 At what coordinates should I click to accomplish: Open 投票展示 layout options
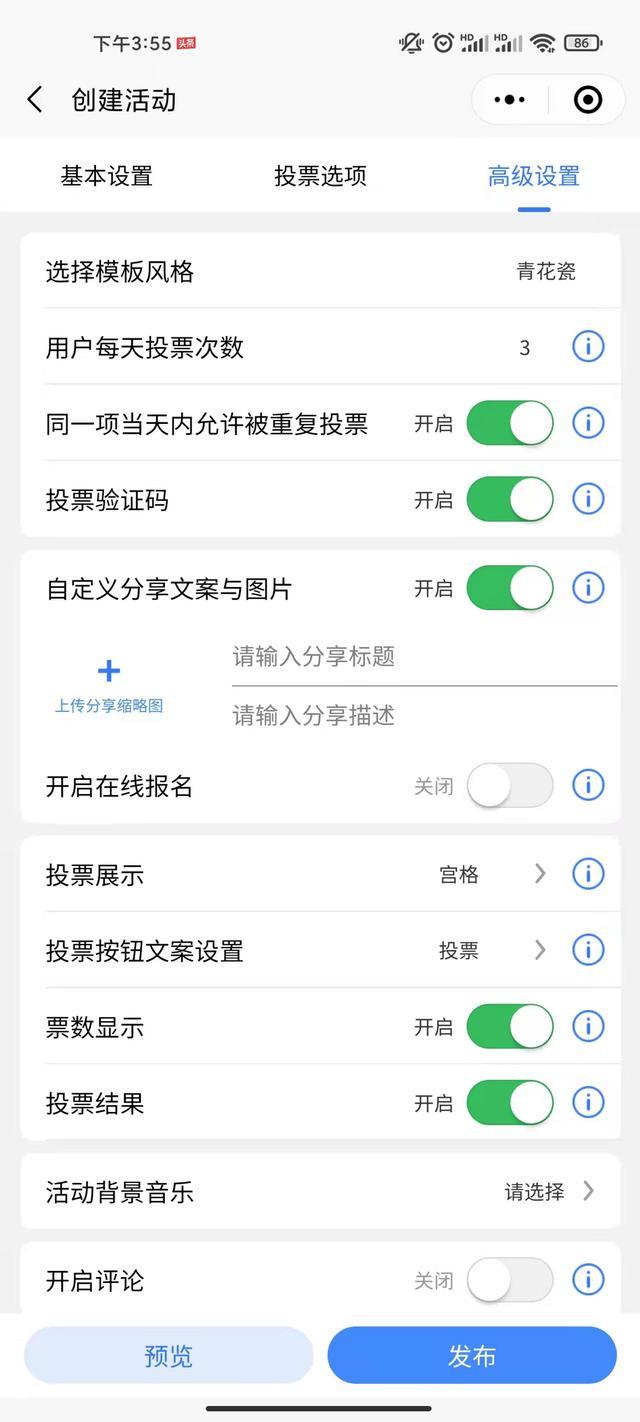point(492,875)
